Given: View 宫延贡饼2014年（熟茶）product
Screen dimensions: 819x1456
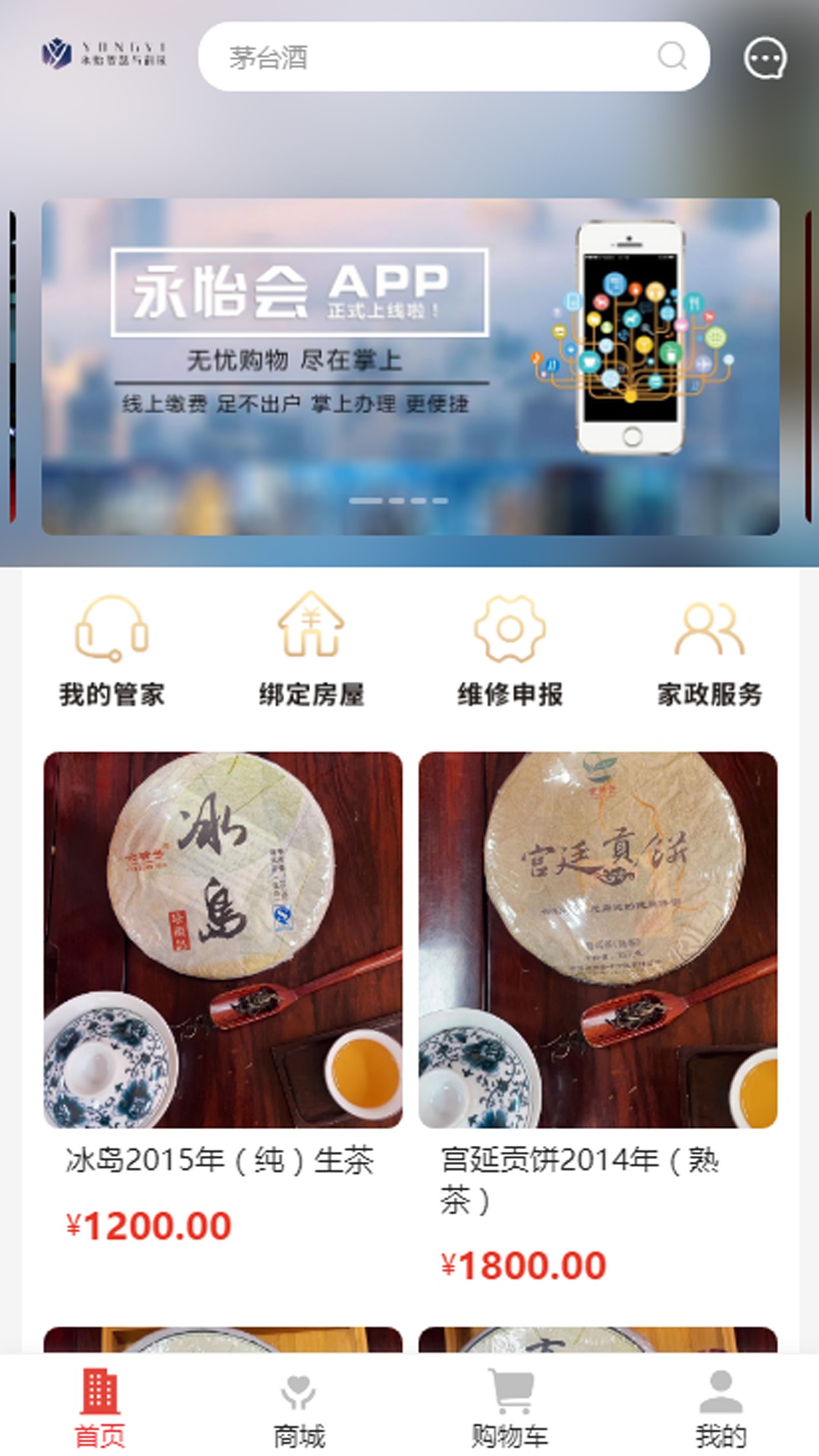Looking at the screenshot, I should (598, 940).
